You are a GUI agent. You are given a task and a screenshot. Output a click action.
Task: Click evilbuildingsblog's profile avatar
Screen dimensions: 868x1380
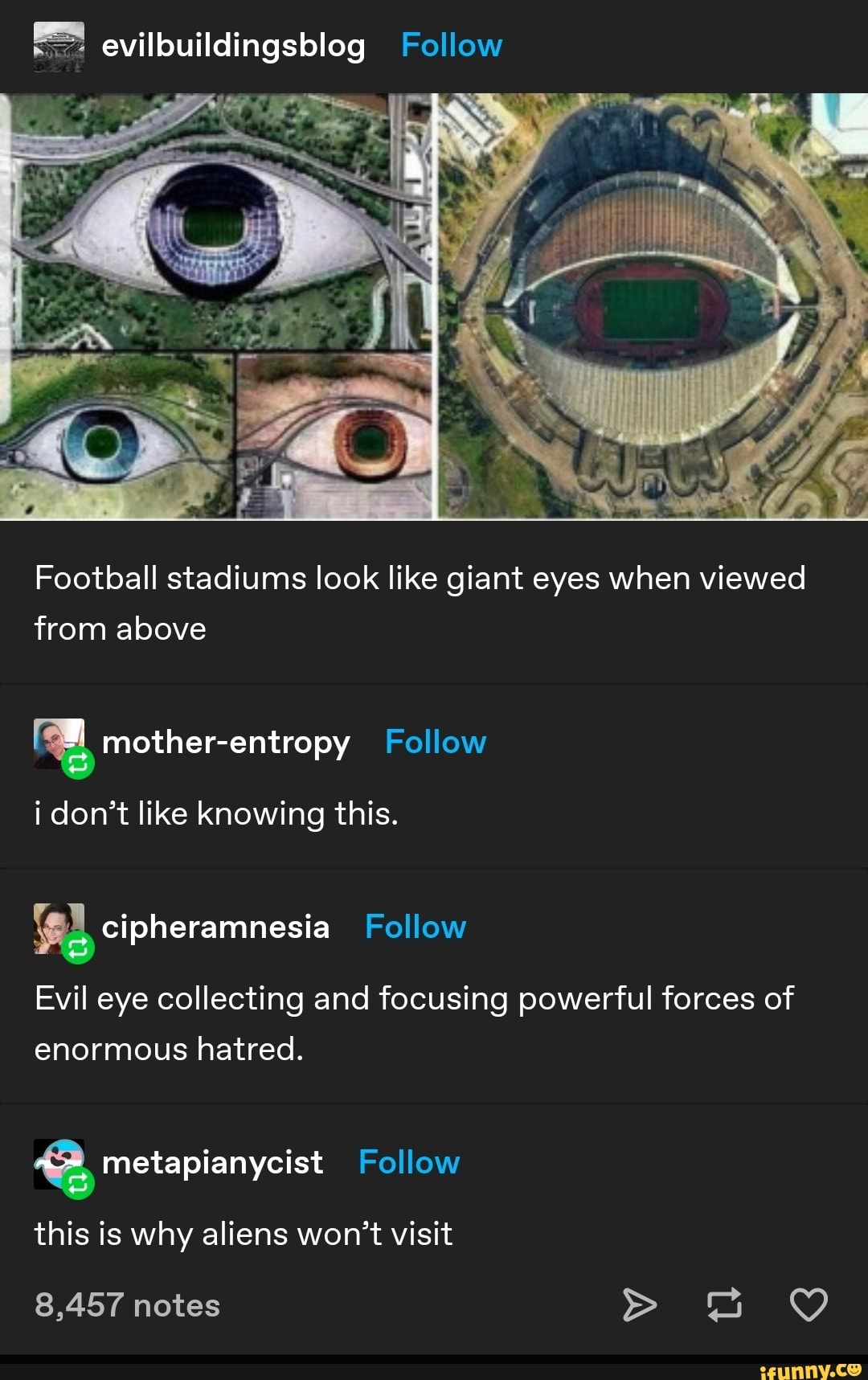pos(58,46)
